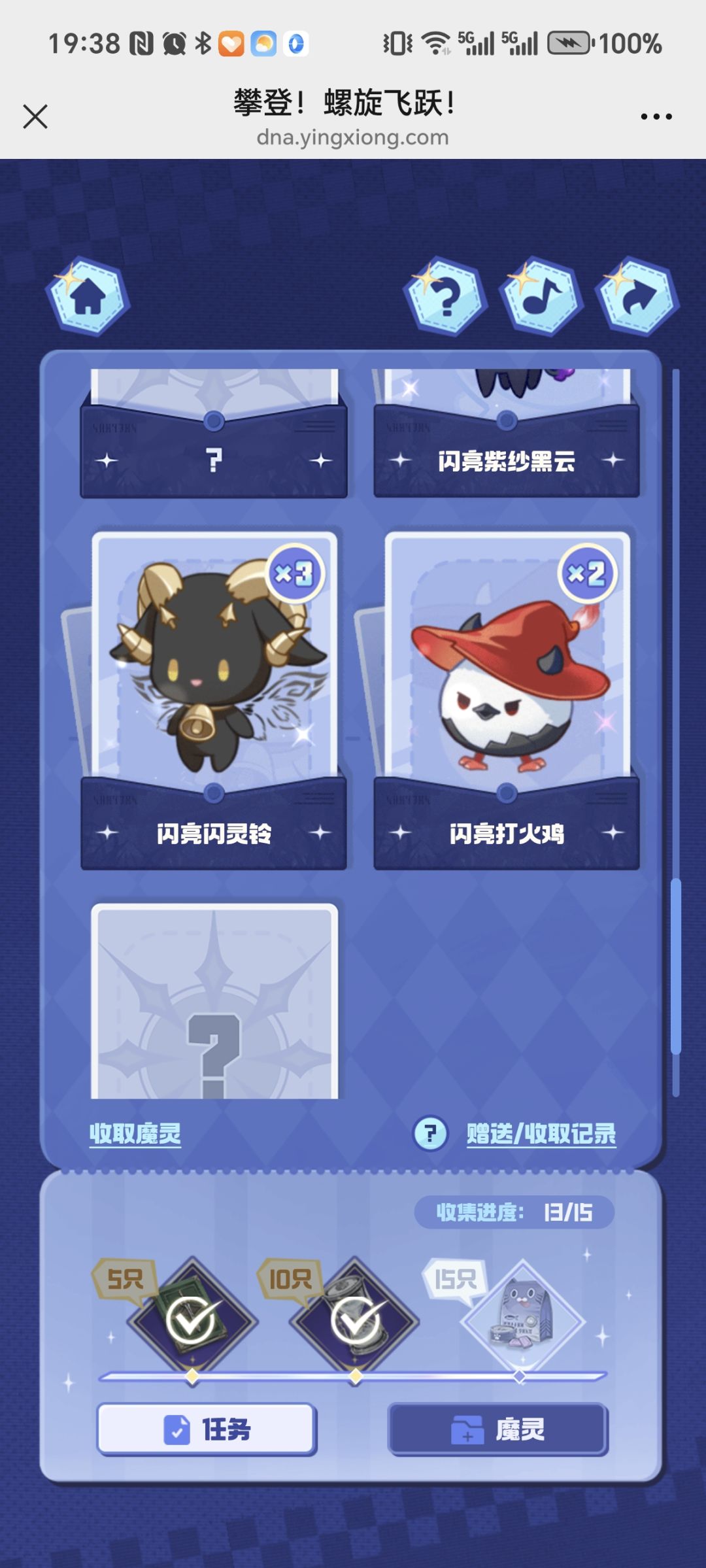Go to the home hexagon icon
Viewport: 706px width, 1568px height.
pyautogui.click(x=88, y=297)
